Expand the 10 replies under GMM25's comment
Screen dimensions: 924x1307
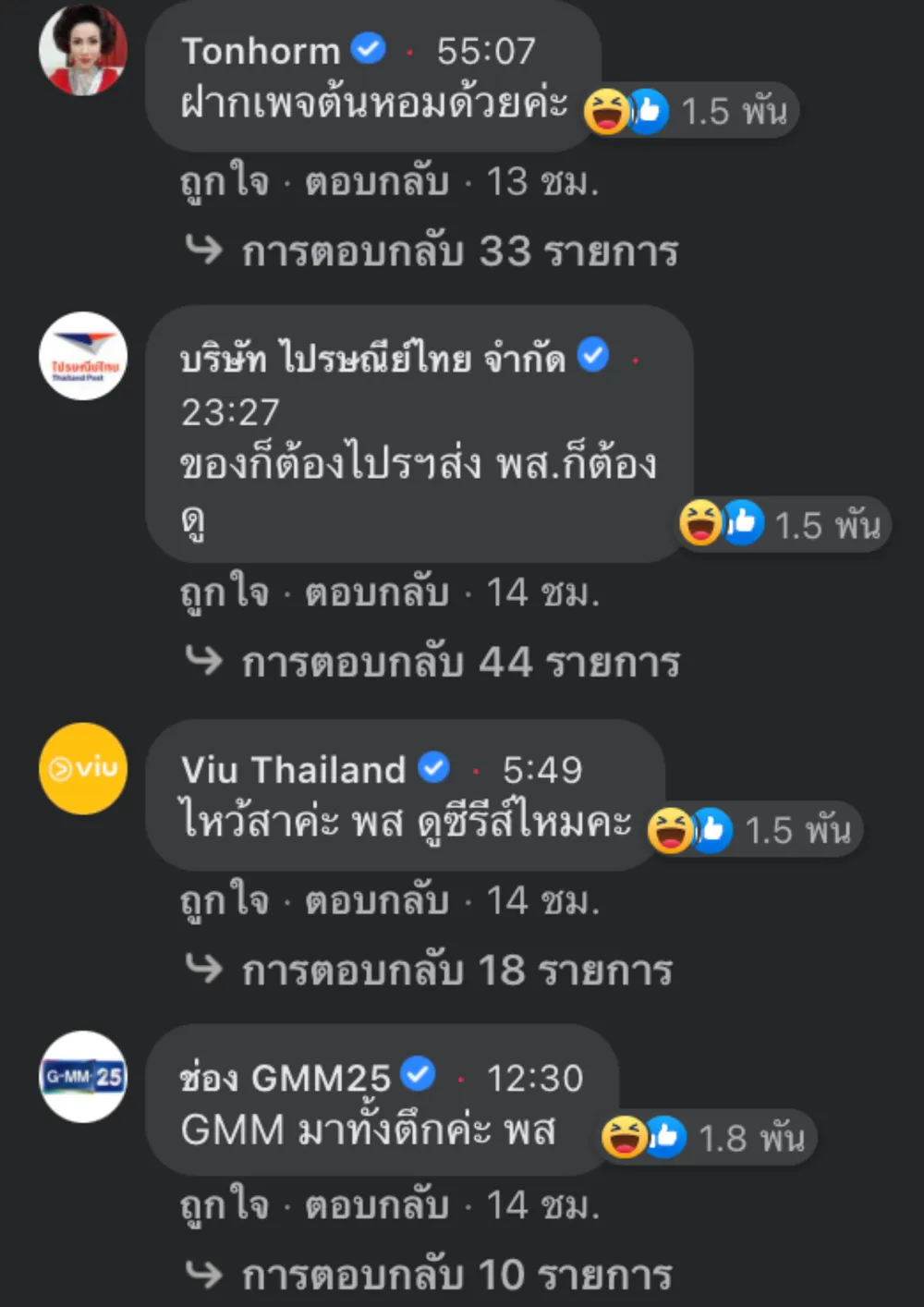456,1276
